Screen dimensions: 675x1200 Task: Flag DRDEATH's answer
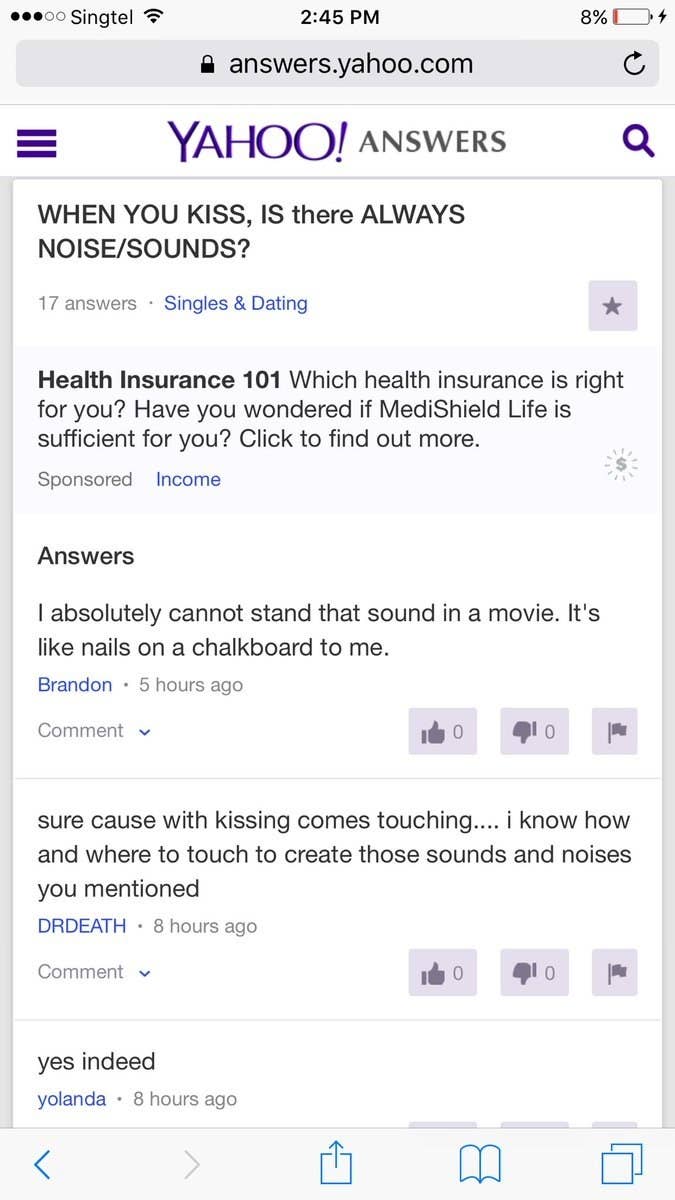coord(614,973)
